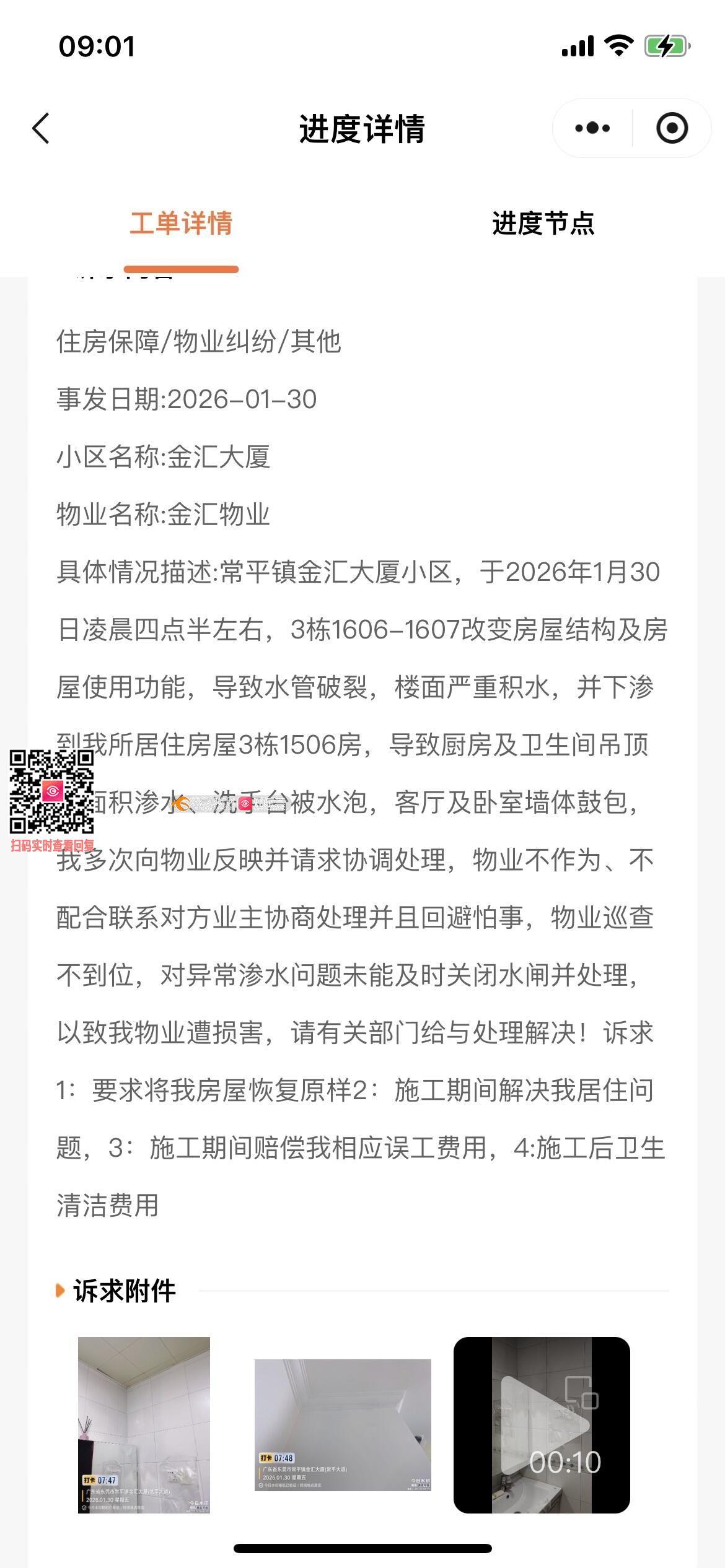Switch to the 进度节点 tab
This screenshot has height=1568, width=725.
(x=543, y=224)
